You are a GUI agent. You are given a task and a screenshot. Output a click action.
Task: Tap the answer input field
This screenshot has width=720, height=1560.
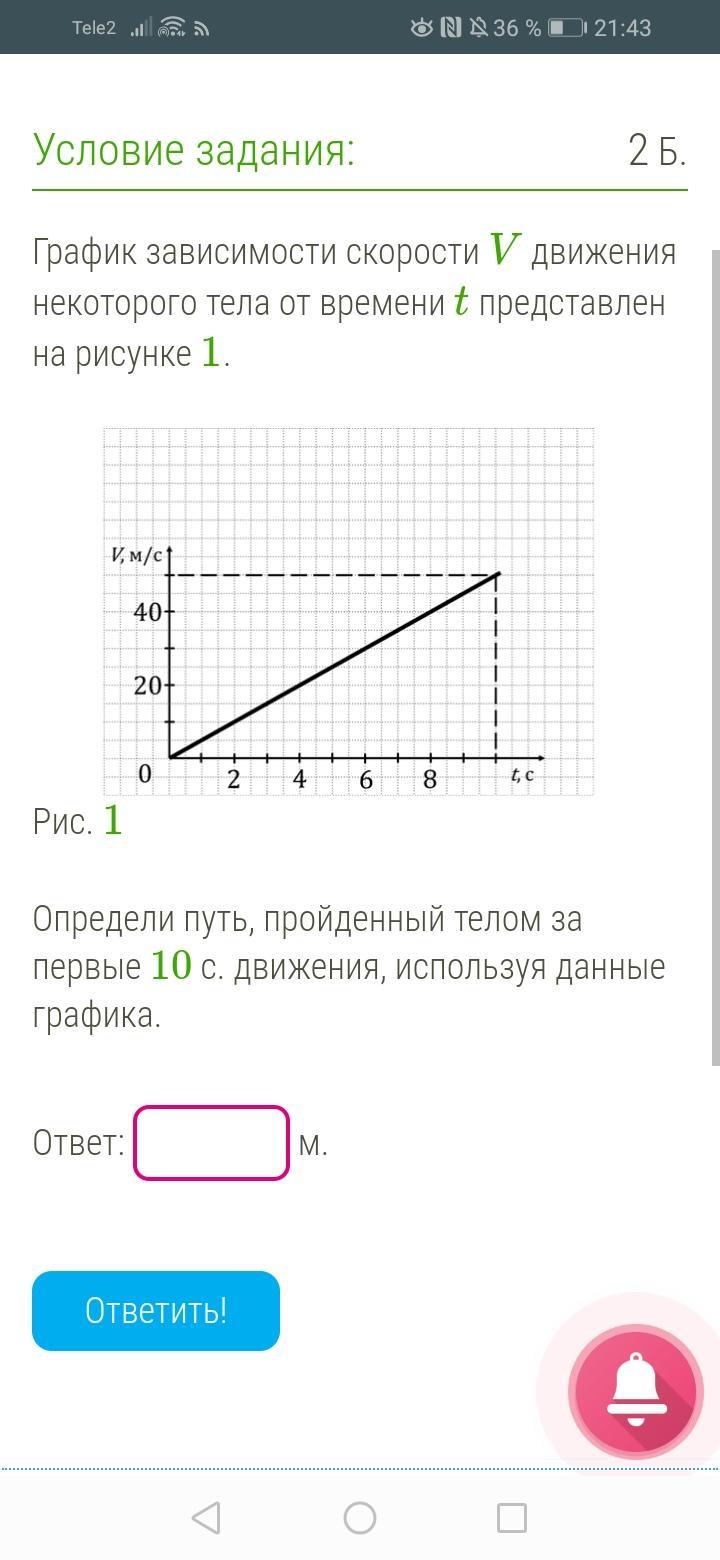(211, 1143)
